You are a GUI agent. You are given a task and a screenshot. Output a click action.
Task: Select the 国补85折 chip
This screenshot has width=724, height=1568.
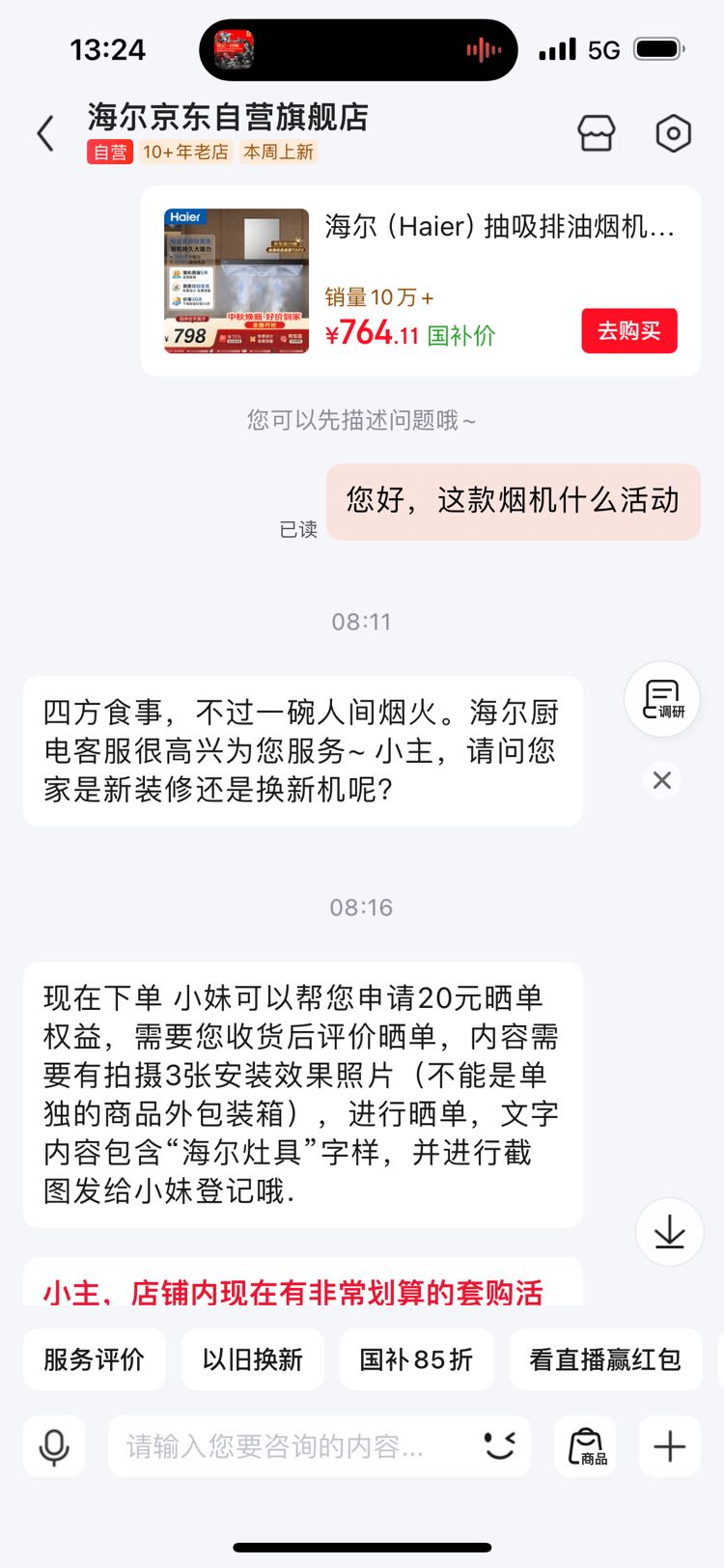(x=416, y=1359)
